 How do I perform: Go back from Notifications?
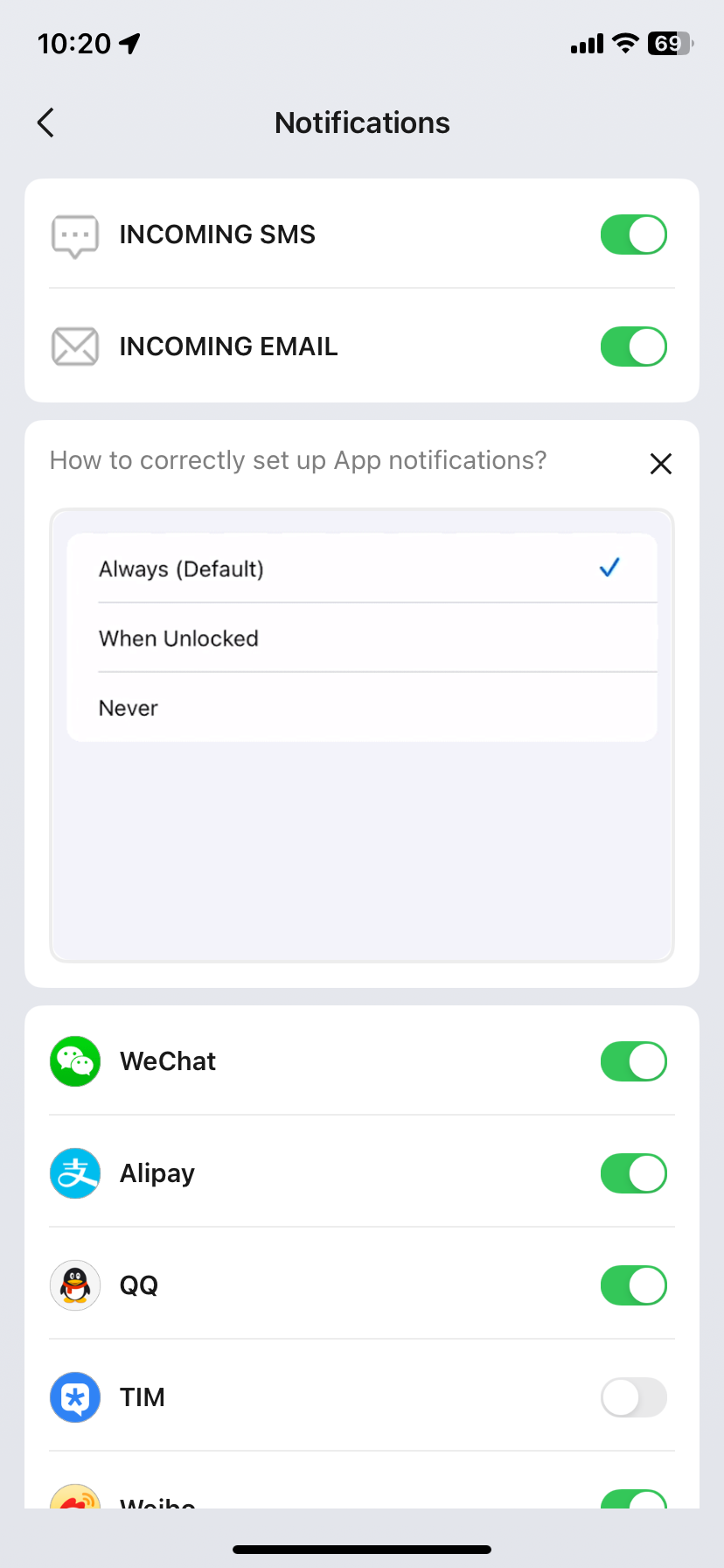[x=46, y=123]
